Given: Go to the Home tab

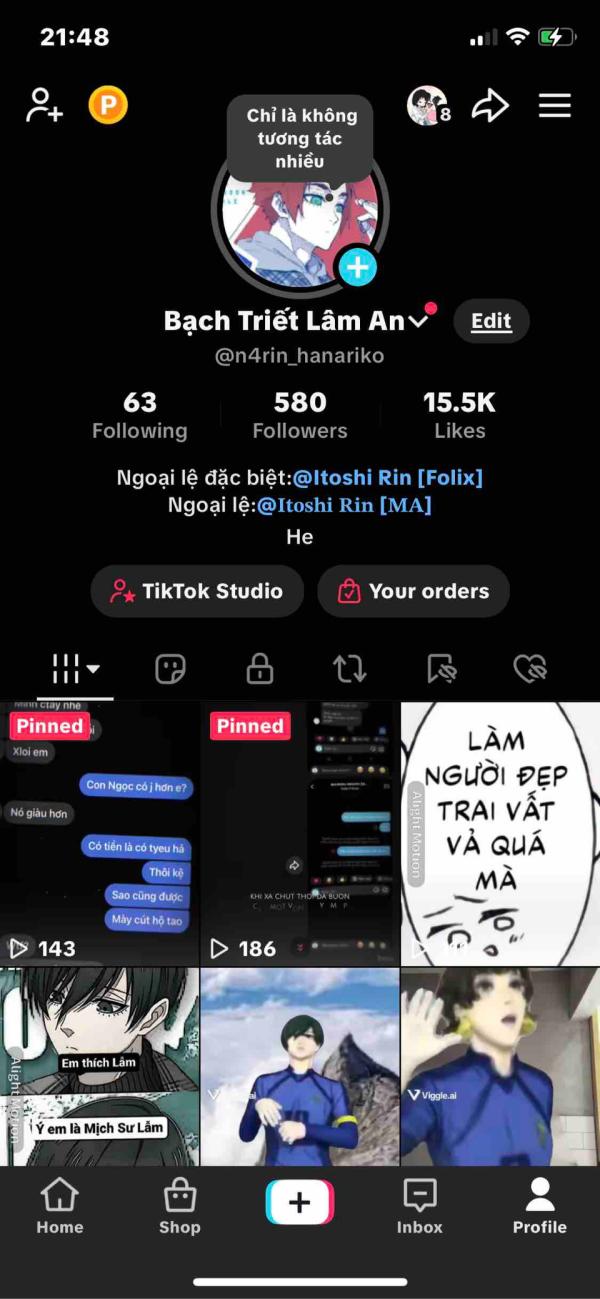Looking at the screenshot, I should pos(60,1206).
